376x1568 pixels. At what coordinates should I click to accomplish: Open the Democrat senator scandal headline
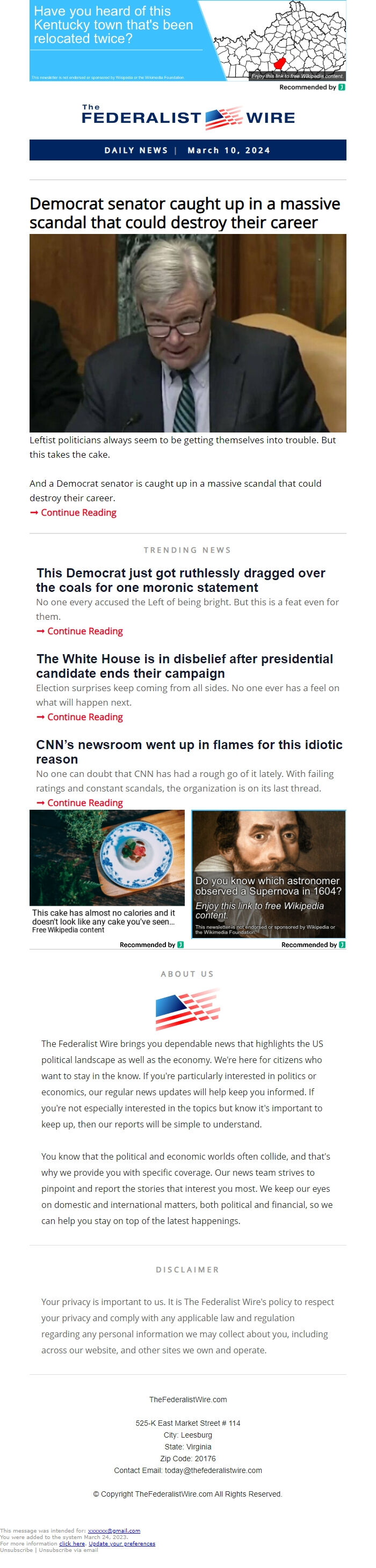[185, 213]
